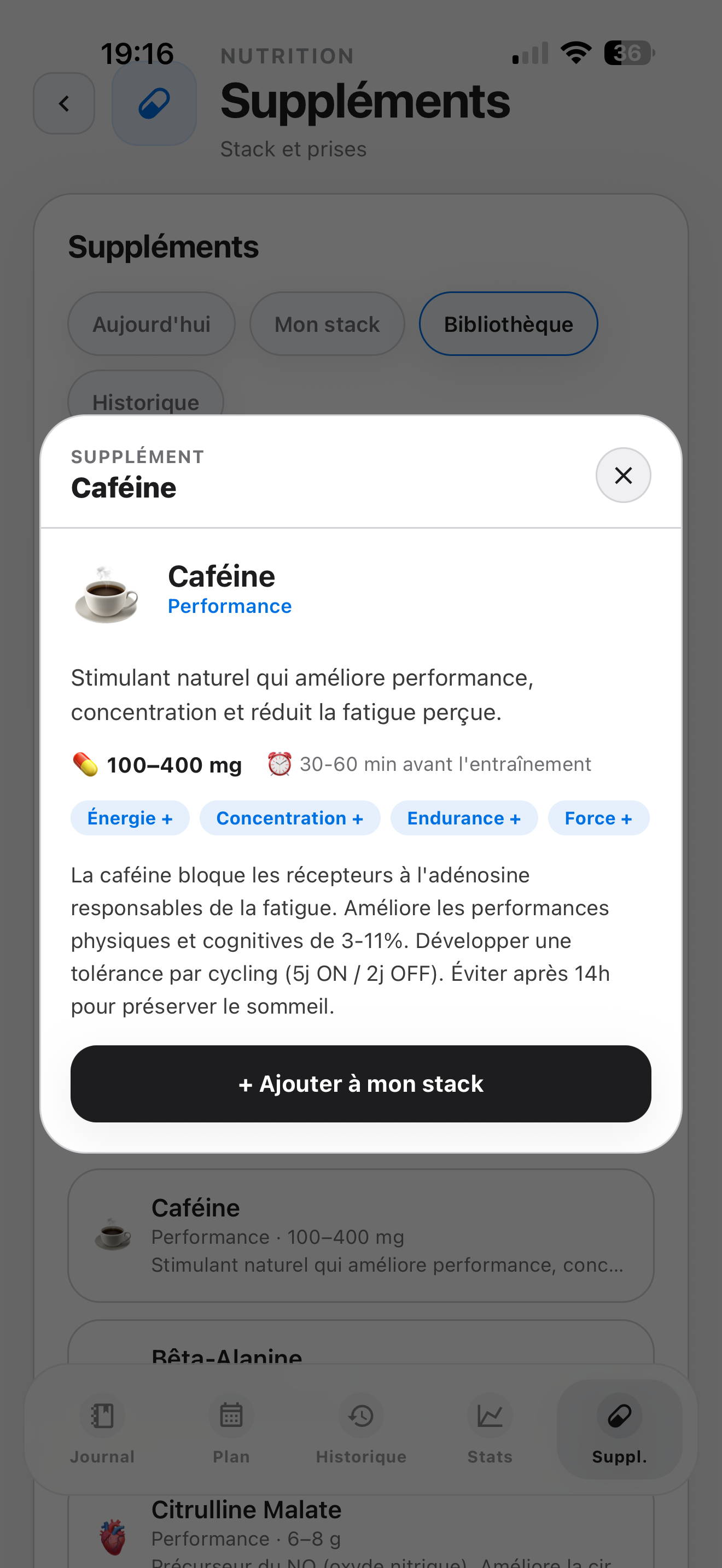Open the Mon stack tab

coord(327,324)
